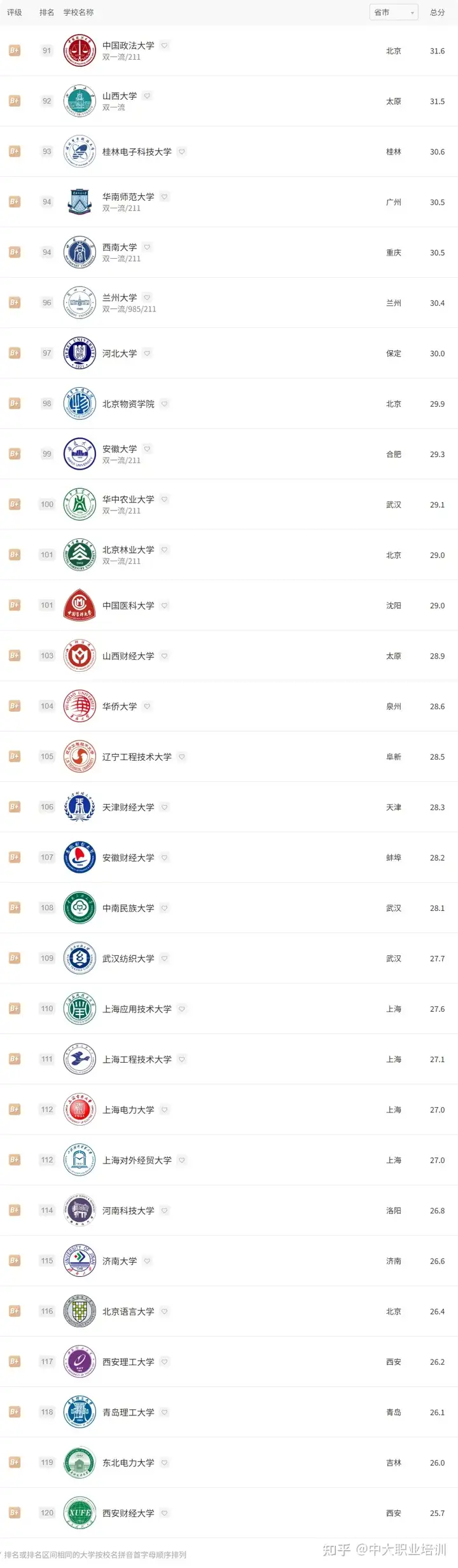Open 辽宁工程技术大学 details
This screenshot has height=1568, width=458.
[x=137, y=757]
